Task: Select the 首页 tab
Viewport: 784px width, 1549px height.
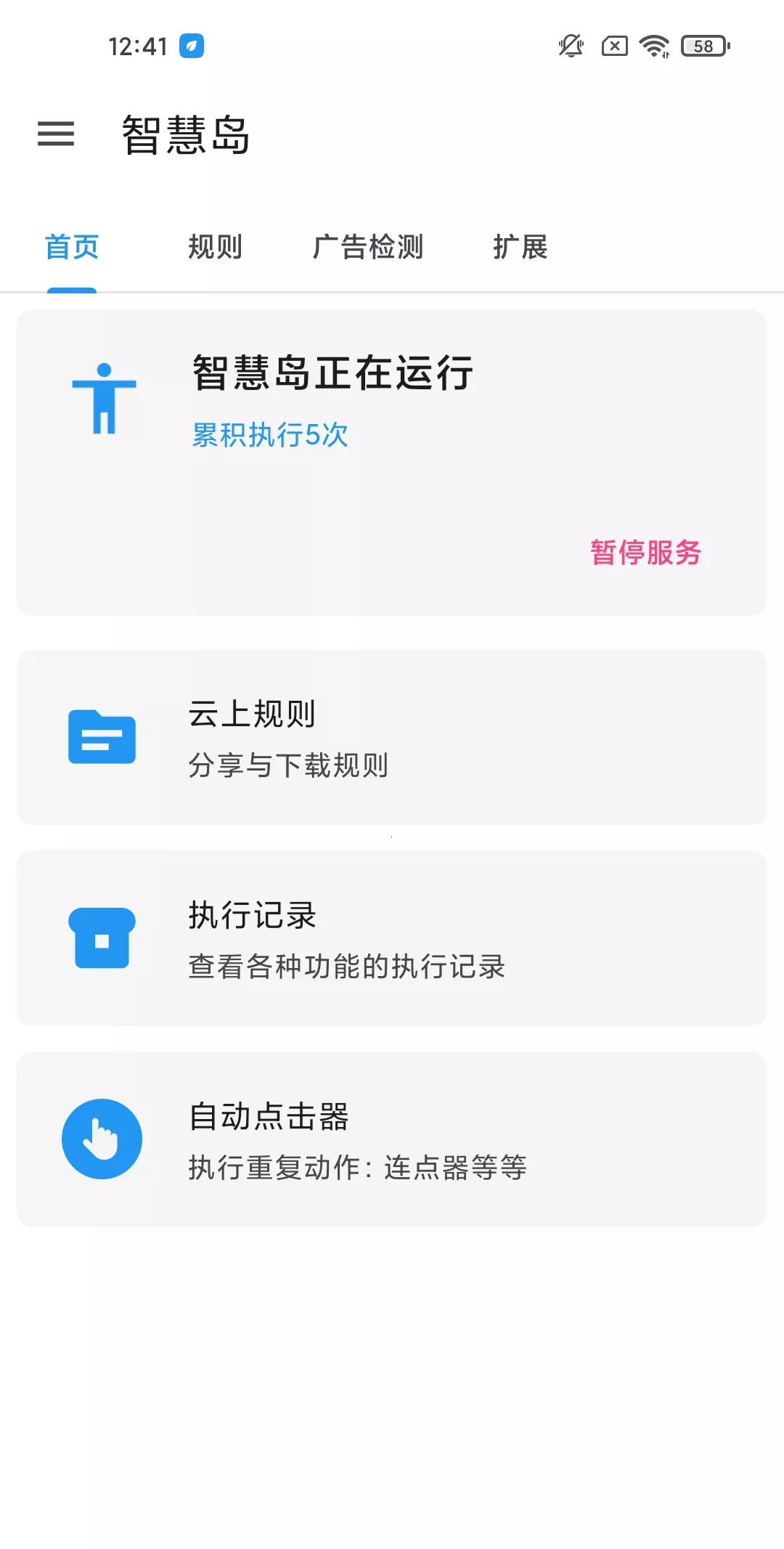Action: pos(73,248)
